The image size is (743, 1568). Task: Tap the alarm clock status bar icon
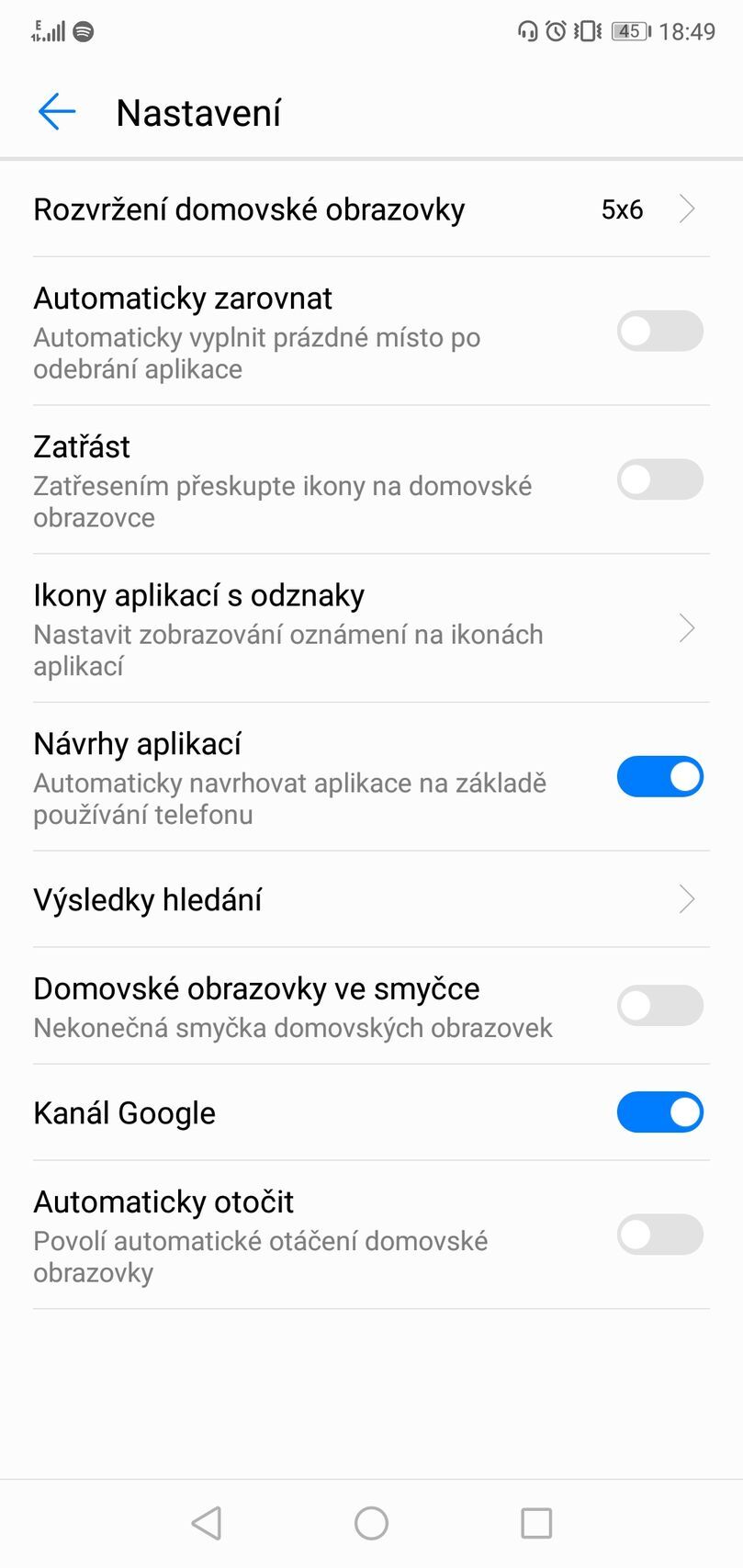click(x=555, y=30)
